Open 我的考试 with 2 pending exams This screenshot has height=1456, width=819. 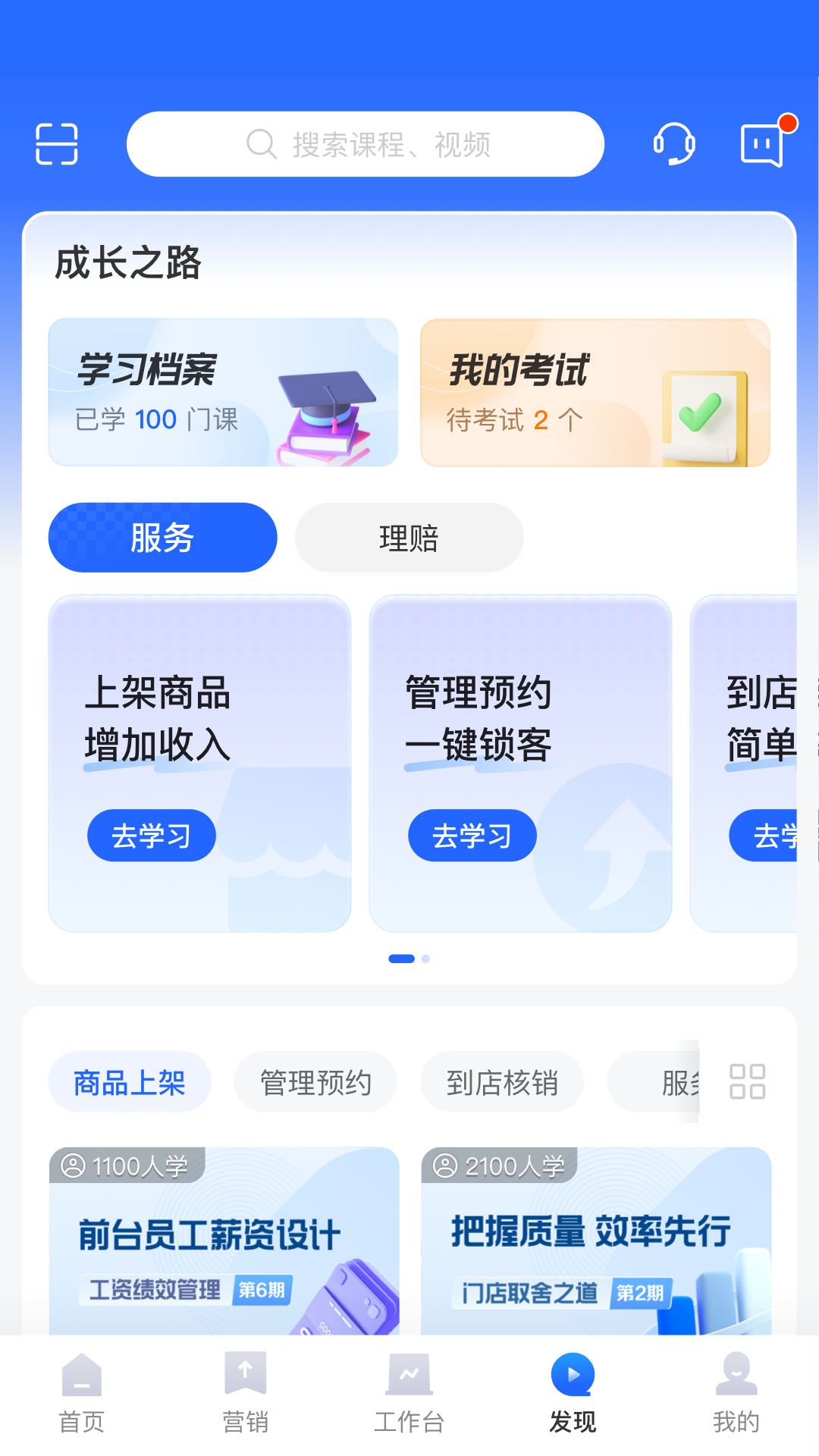(595, 392)
